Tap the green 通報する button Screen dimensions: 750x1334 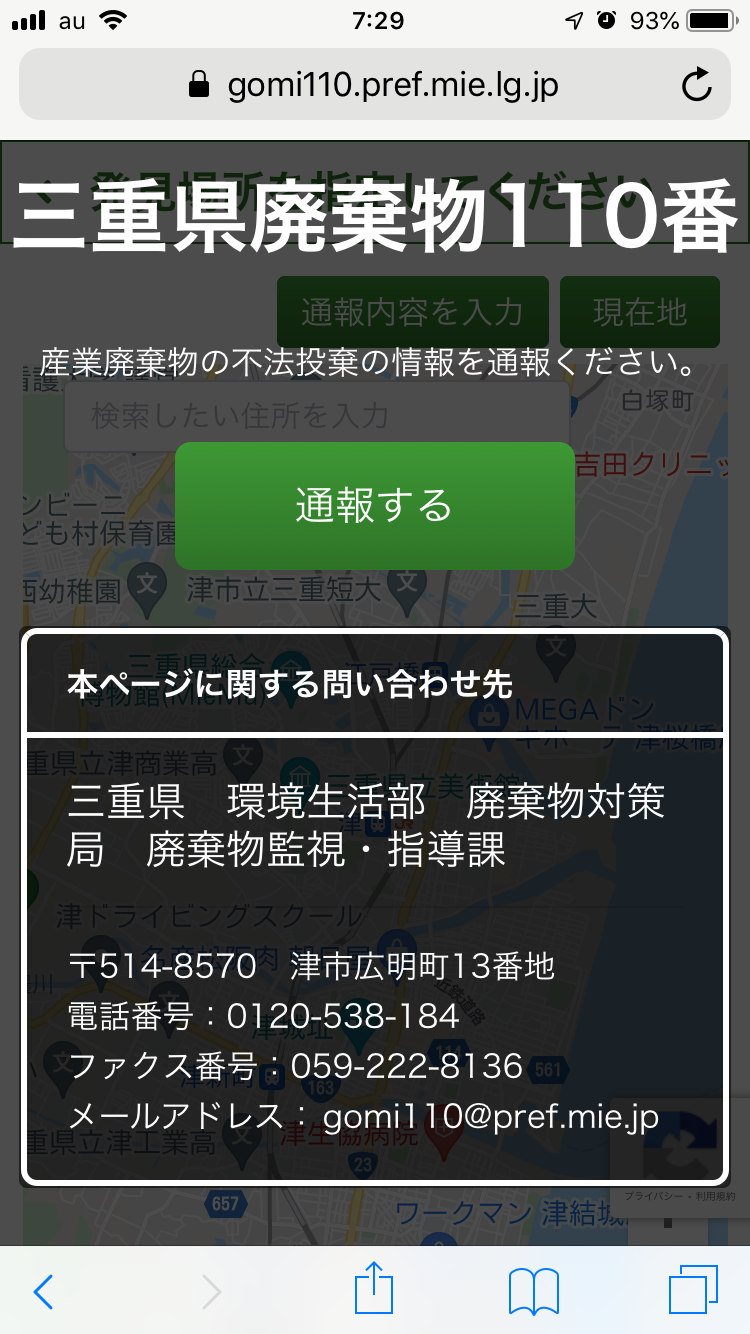click(x=374, y=506)
